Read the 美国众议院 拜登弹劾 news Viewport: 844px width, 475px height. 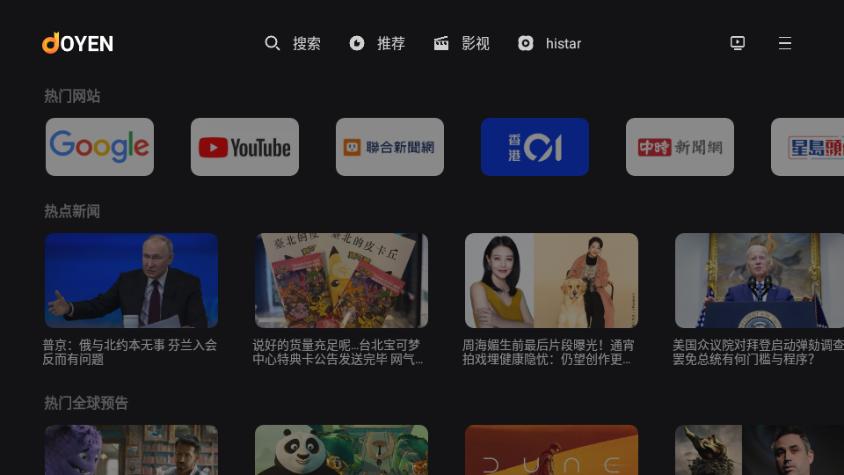(758, 281)
